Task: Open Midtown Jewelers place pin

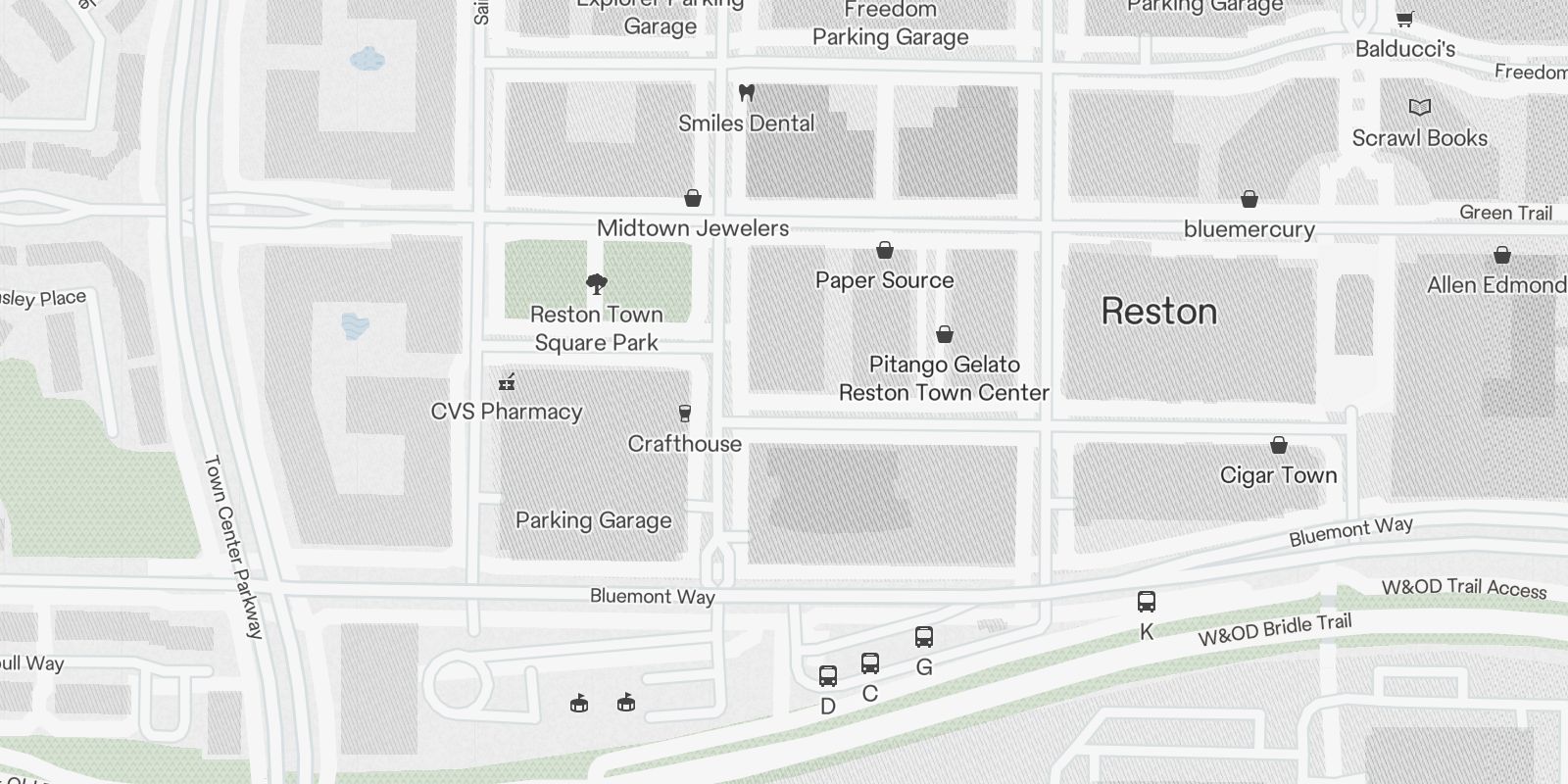Action: click(693, 199)
